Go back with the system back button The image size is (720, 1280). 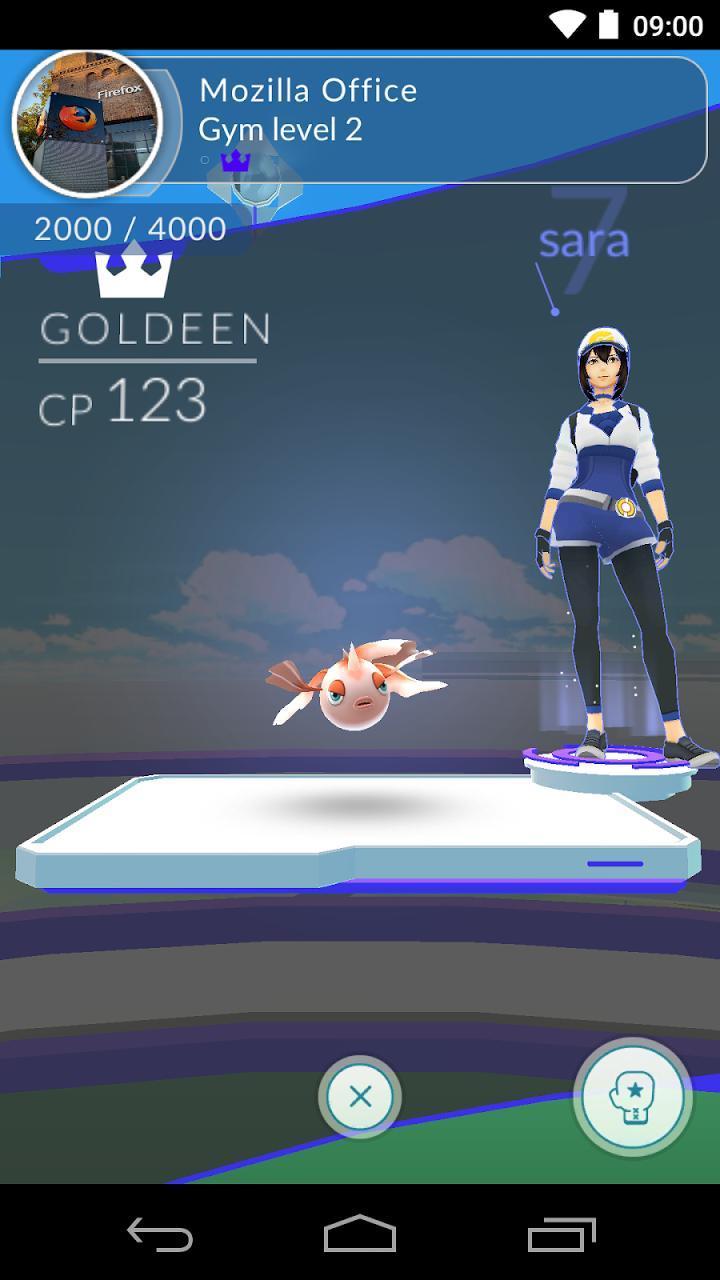tap(160, 1234)
